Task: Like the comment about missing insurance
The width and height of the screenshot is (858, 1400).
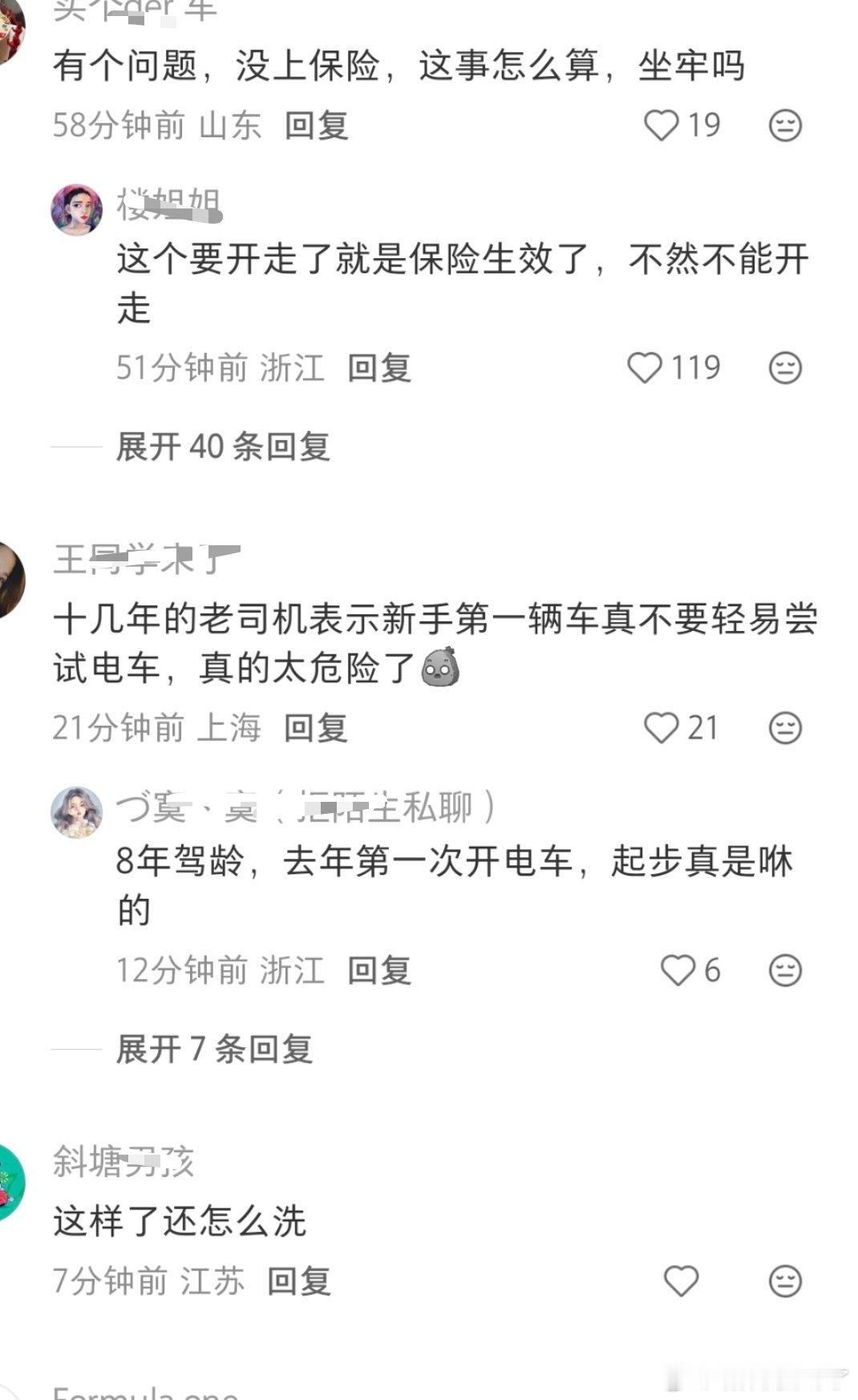Action: coord(663,127)
